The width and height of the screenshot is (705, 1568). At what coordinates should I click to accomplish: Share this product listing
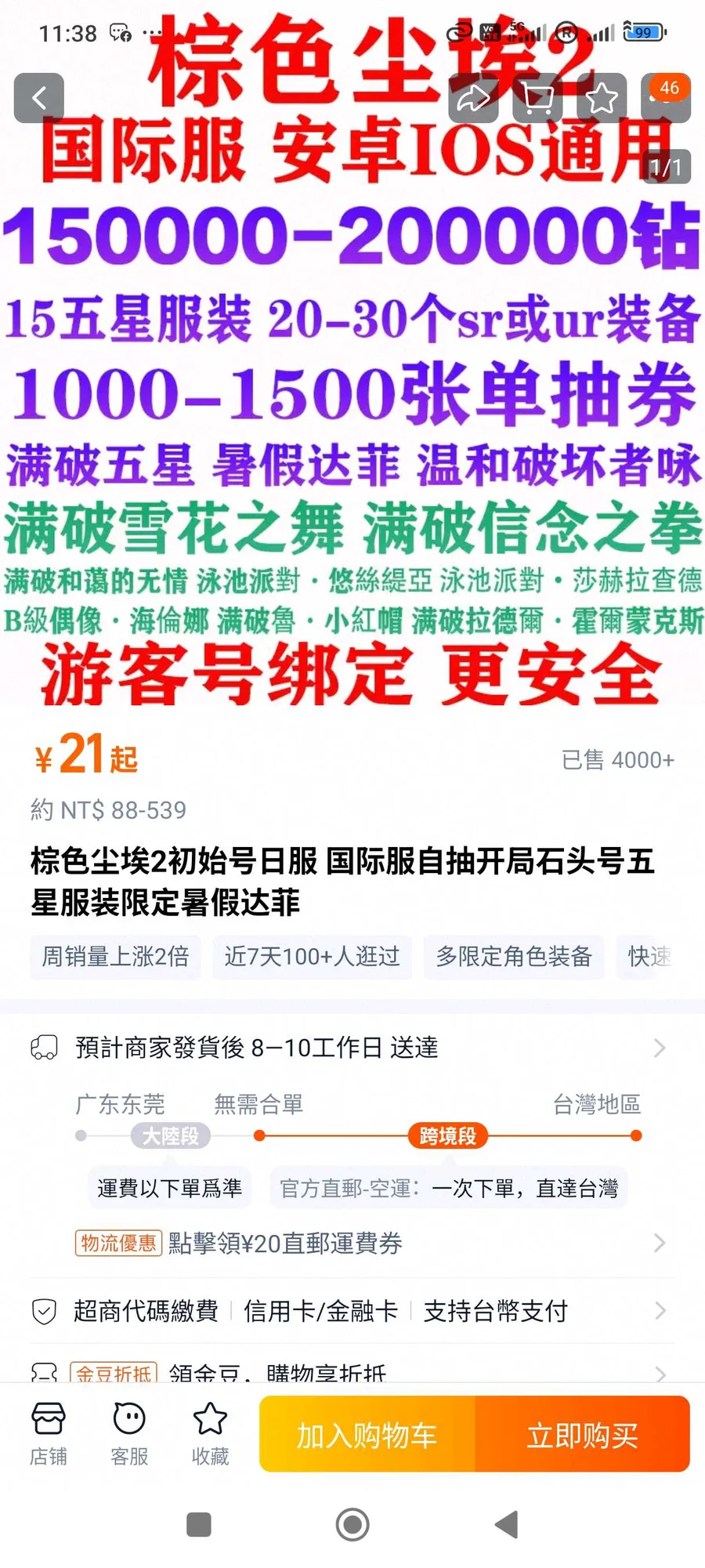click(x=473, y=99)
